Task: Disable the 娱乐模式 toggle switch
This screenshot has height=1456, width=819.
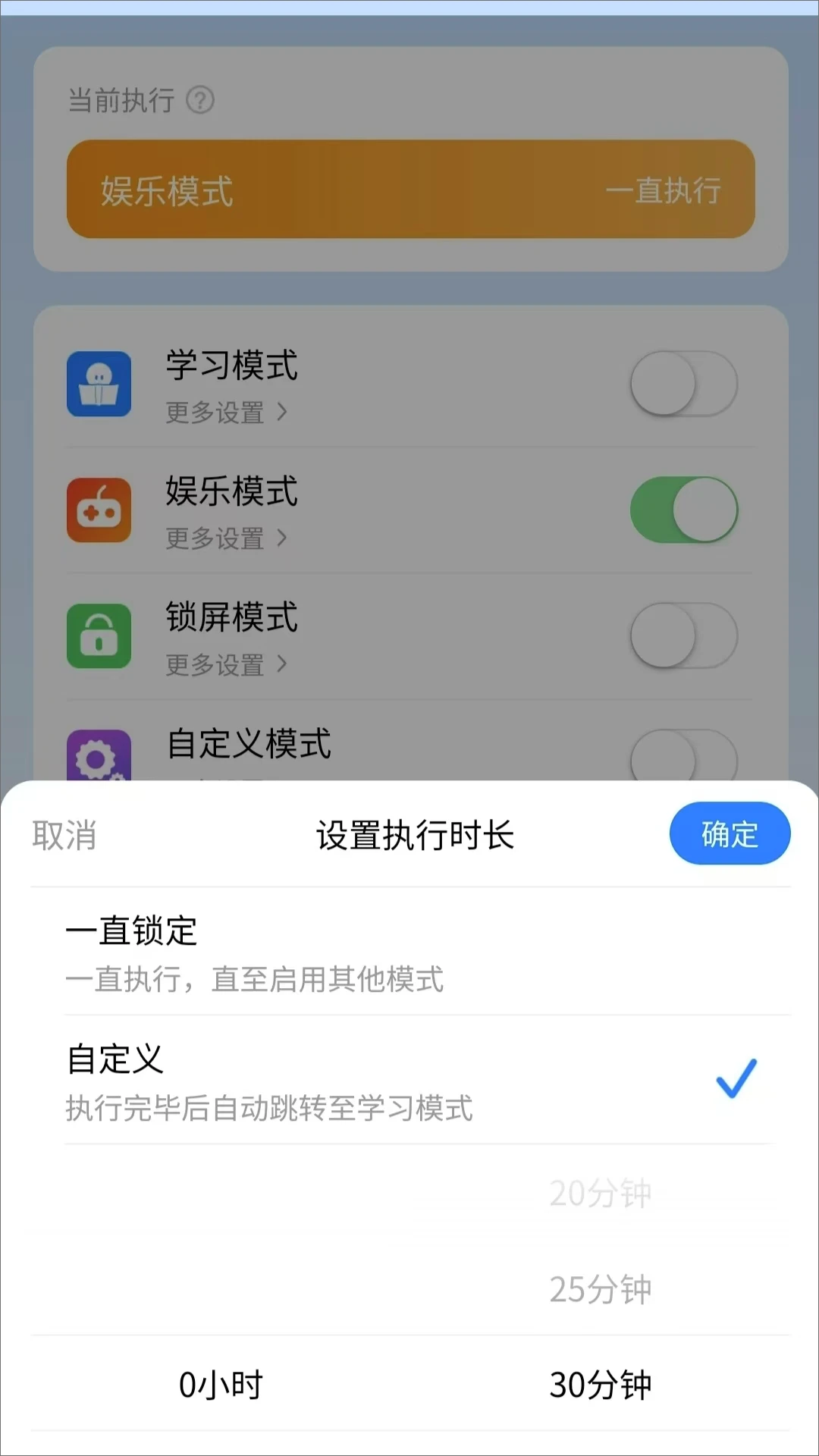Action: (x=682, y=510)
